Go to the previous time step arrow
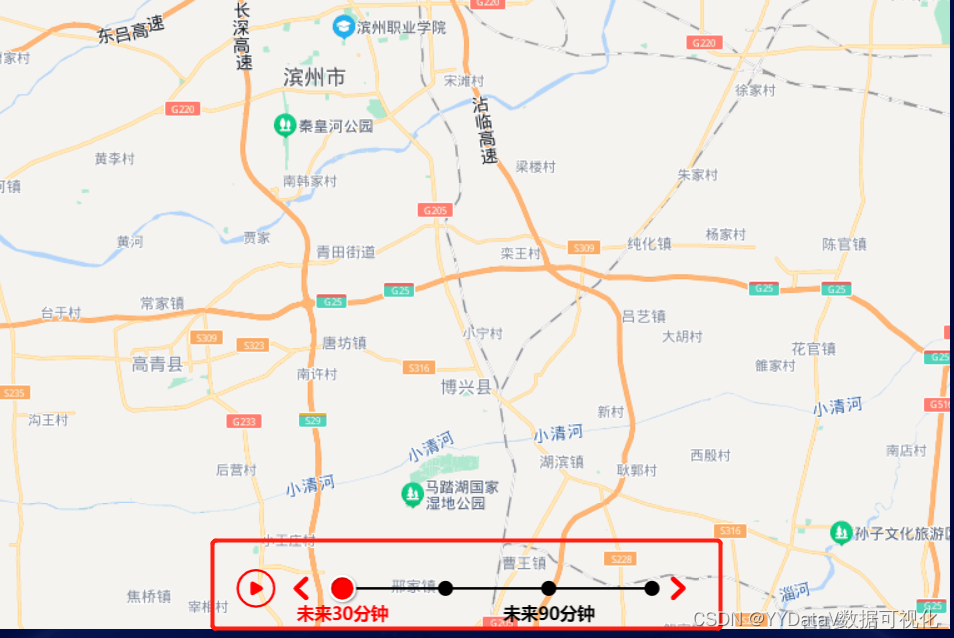The image size is (954, 638). pos(300,588)
